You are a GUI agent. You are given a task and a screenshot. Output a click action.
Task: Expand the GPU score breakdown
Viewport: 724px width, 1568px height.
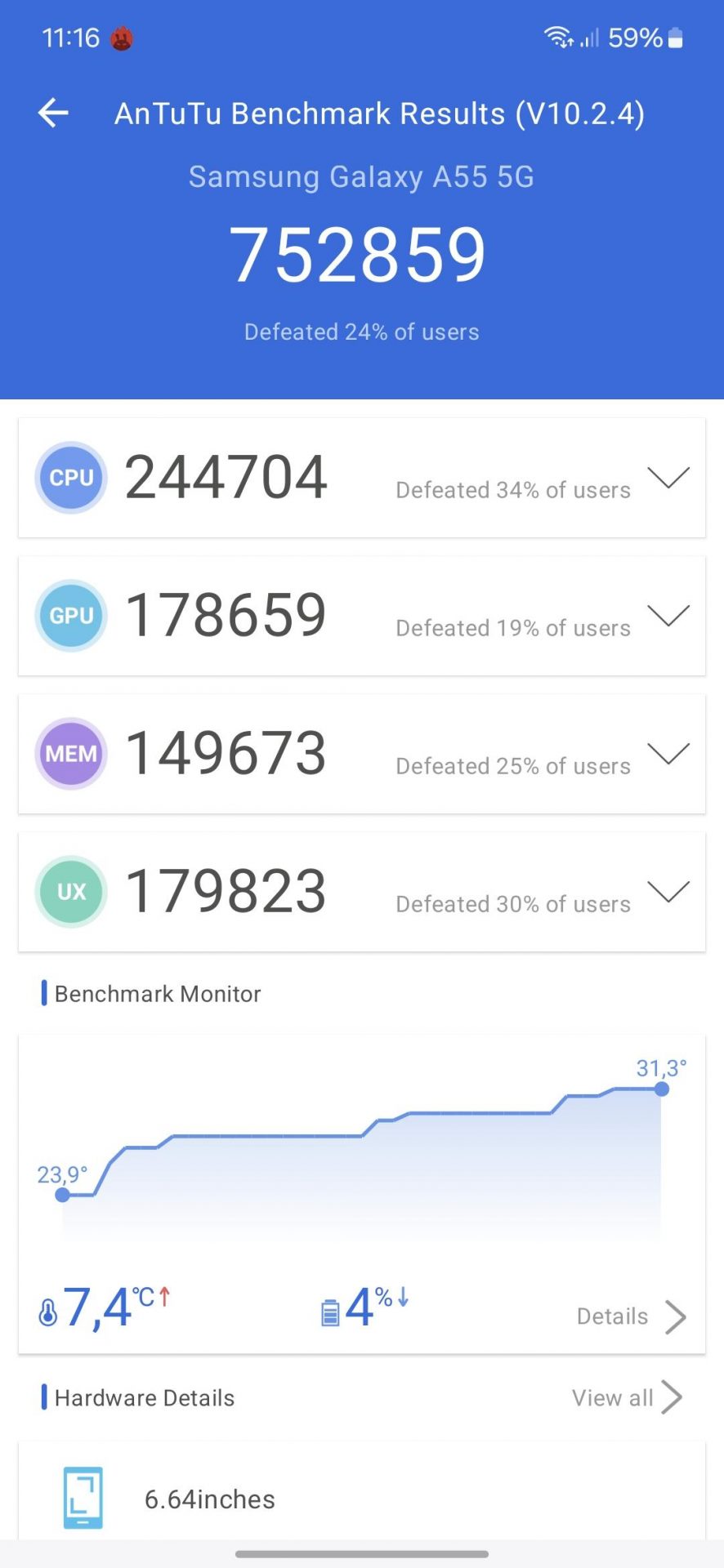[668, 615]
